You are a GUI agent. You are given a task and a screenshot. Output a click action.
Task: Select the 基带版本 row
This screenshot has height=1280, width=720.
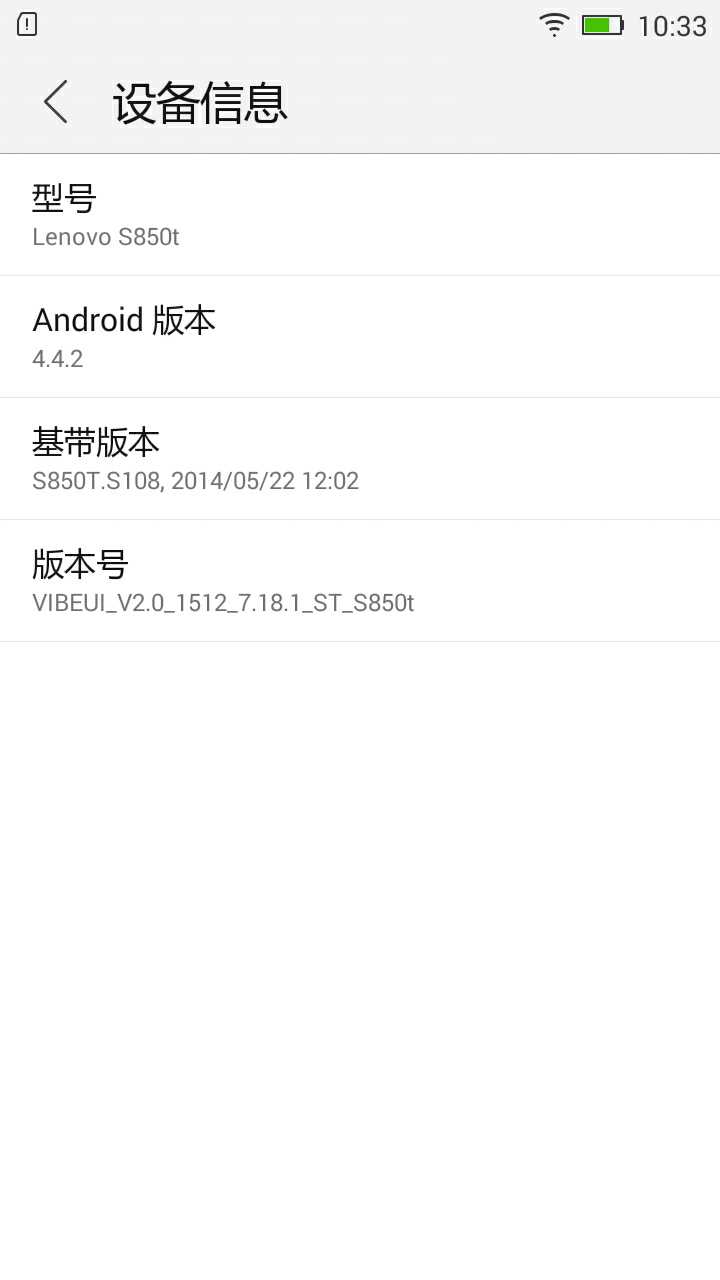tap(360, 459)
